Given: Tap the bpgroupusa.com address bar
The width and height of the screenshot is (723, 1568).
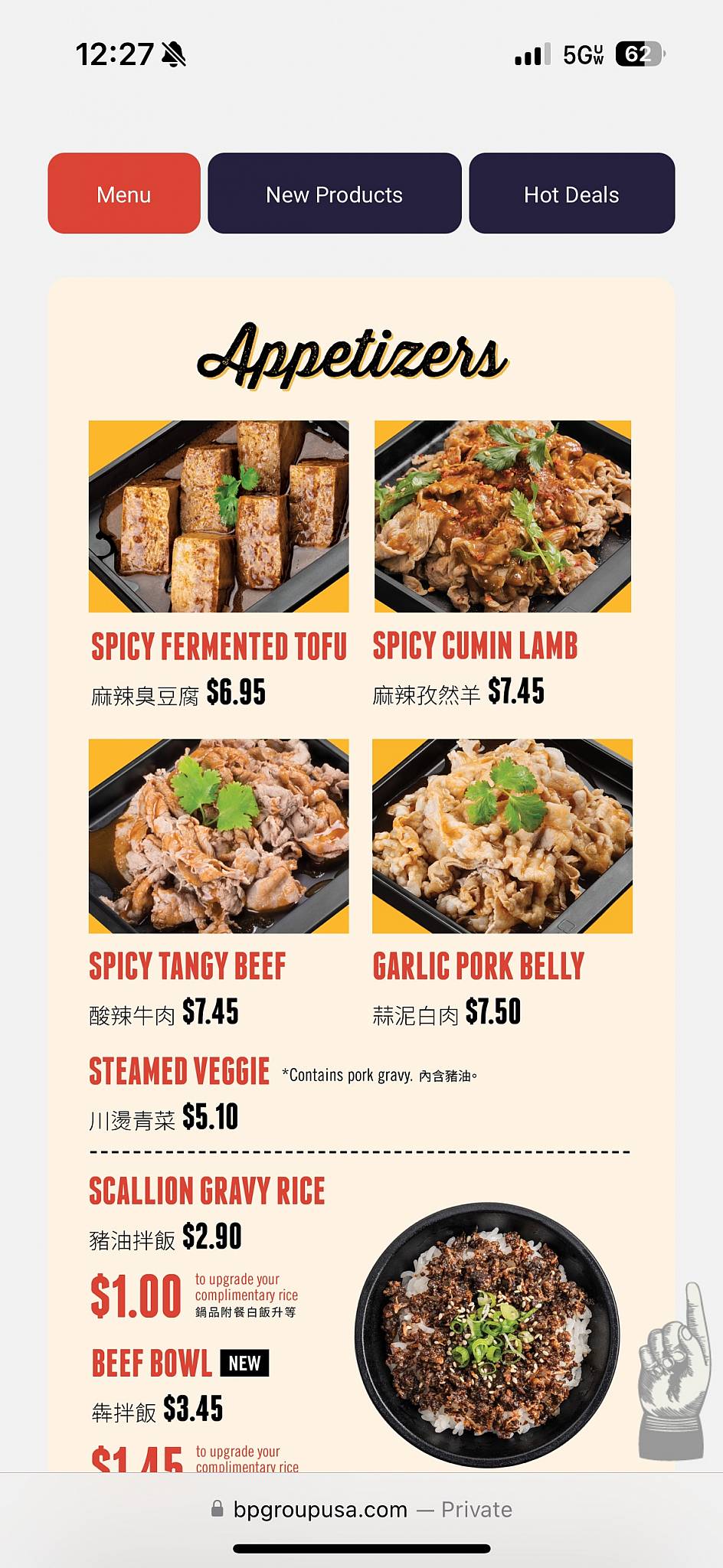Looking at the screenshot, I should click(361, 1509).
